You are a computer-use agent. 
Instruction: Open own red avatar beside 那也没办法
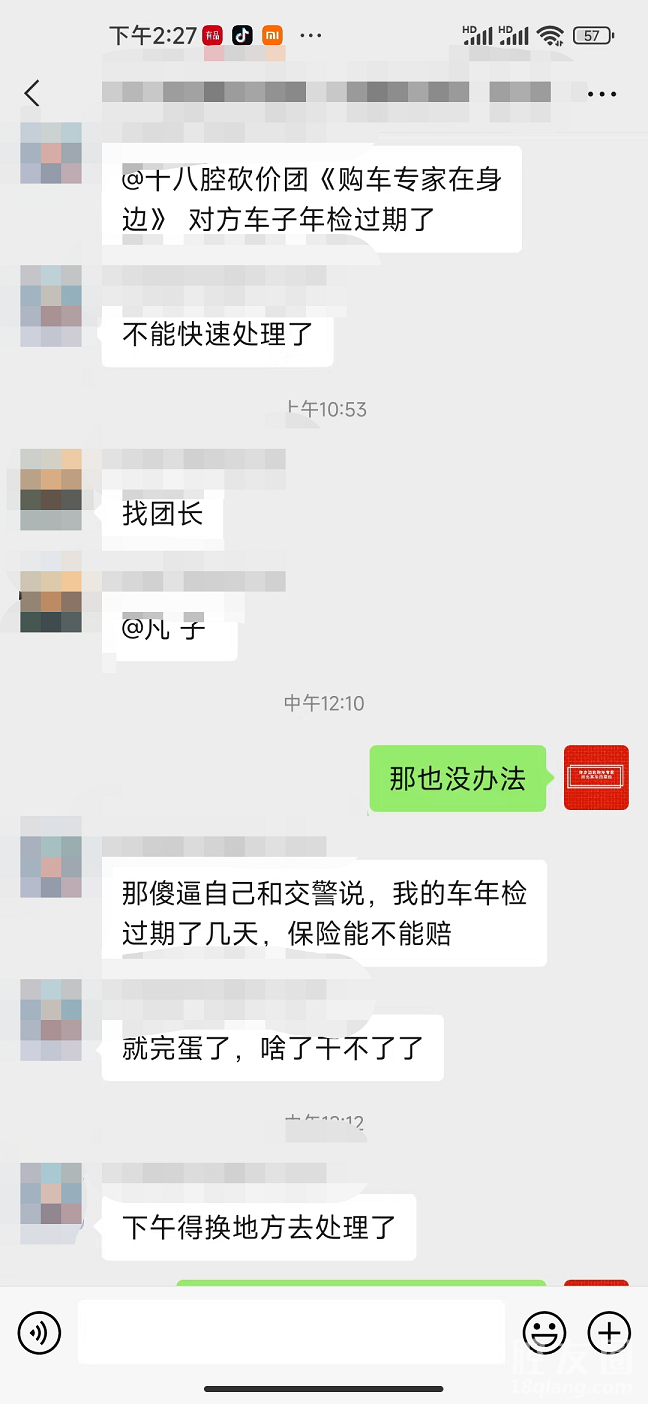tap(596, 777)
